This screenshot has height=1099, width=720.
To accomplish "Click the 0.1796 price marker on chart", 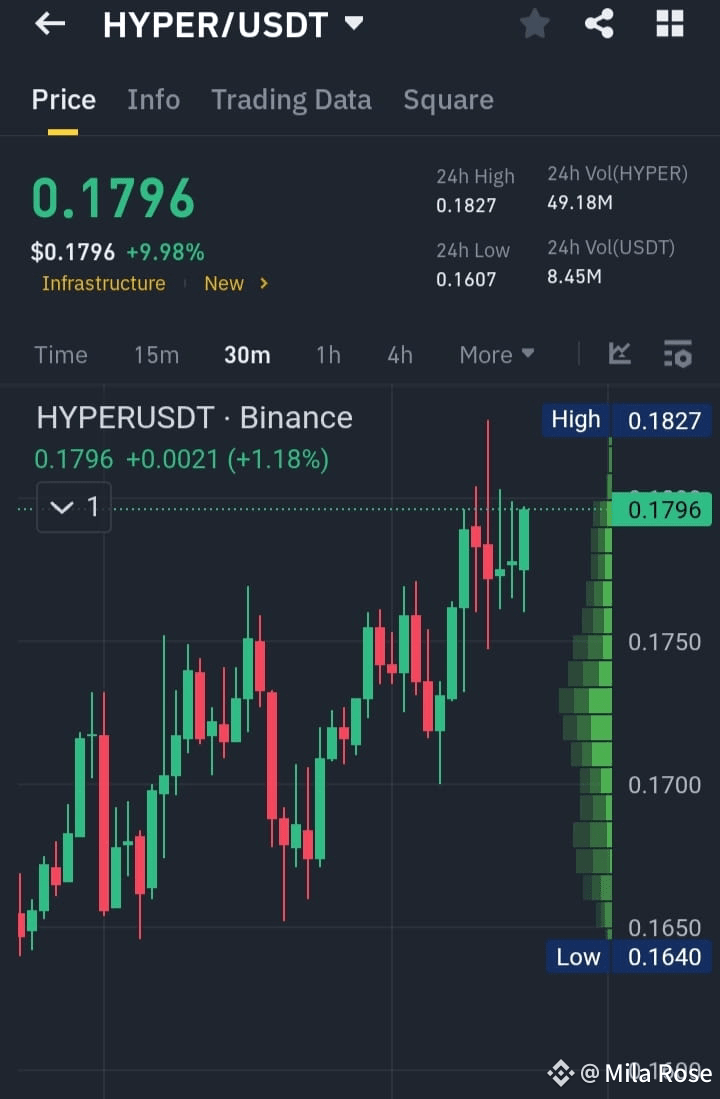I will pos(661,509).
